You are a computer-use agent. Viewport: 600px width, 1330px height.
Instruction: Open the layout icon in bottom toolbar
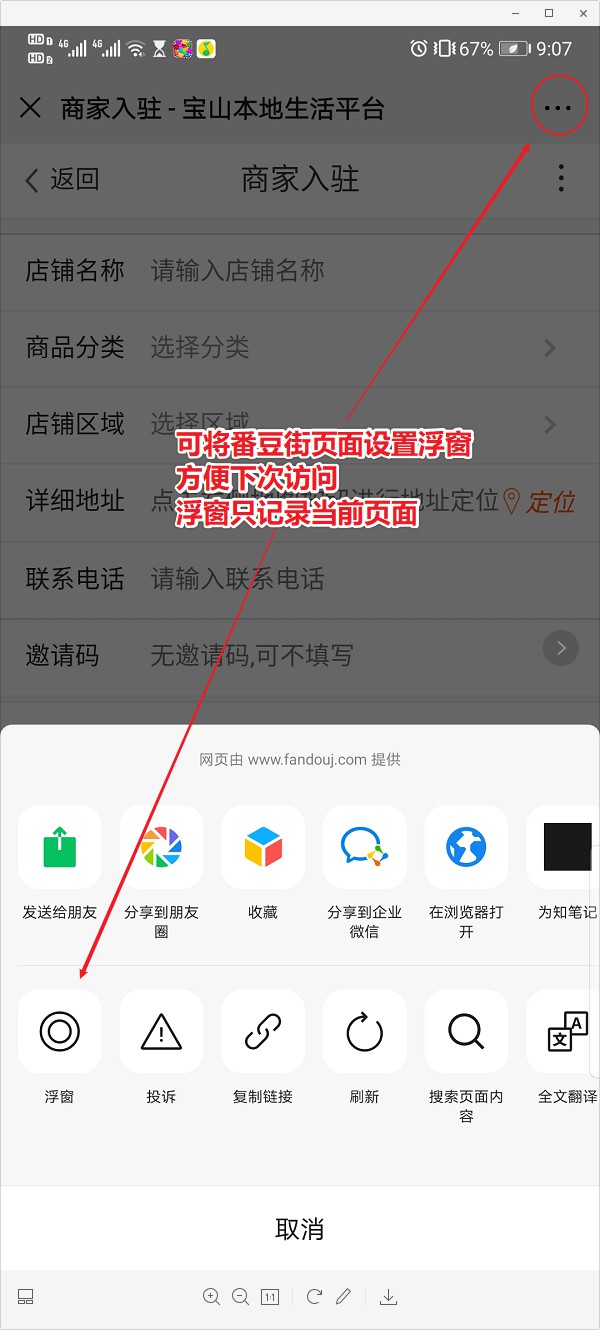26,1297
